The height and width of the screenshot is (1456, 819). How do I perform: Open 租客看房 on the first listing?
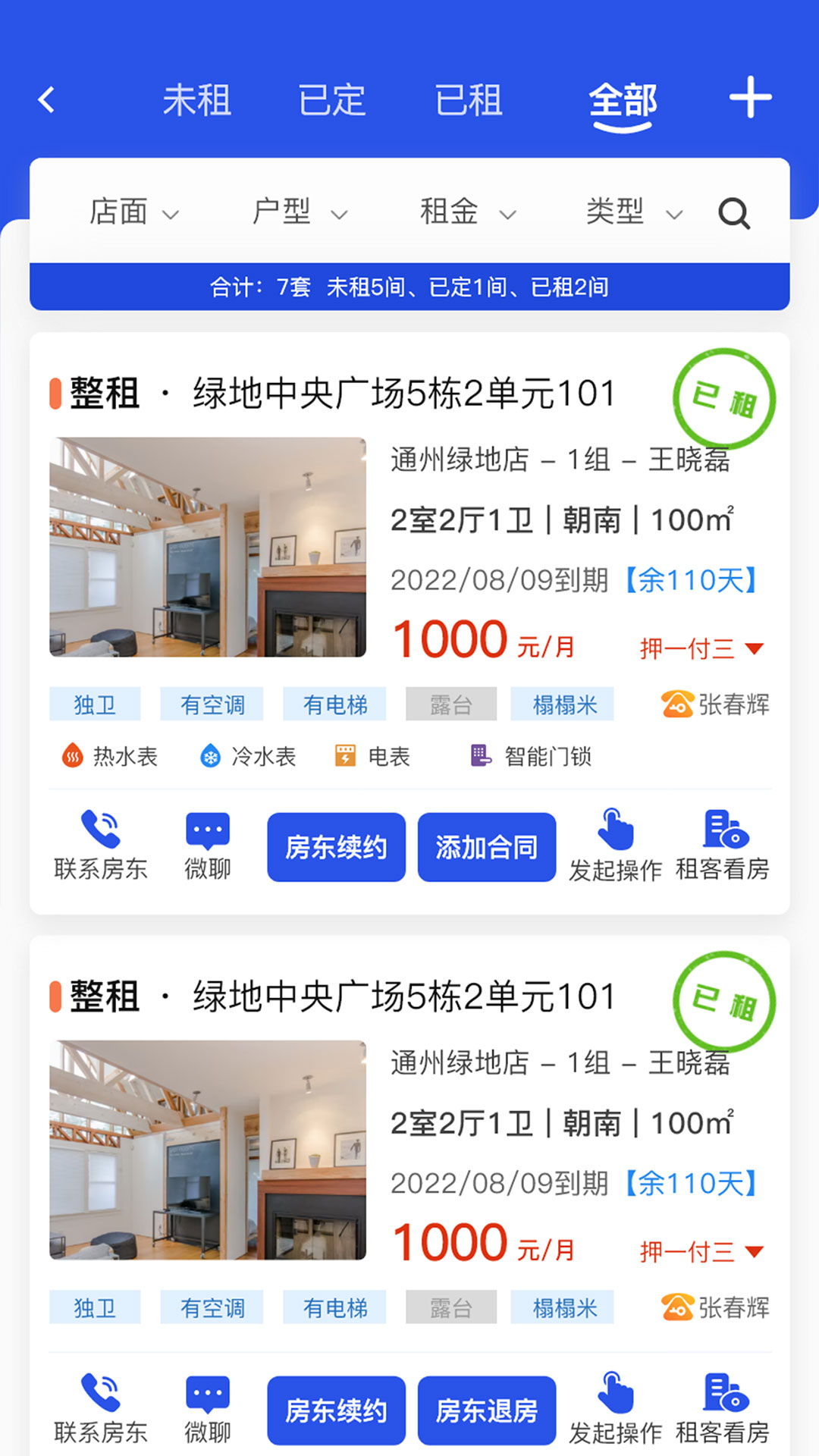tap(722, 830)
